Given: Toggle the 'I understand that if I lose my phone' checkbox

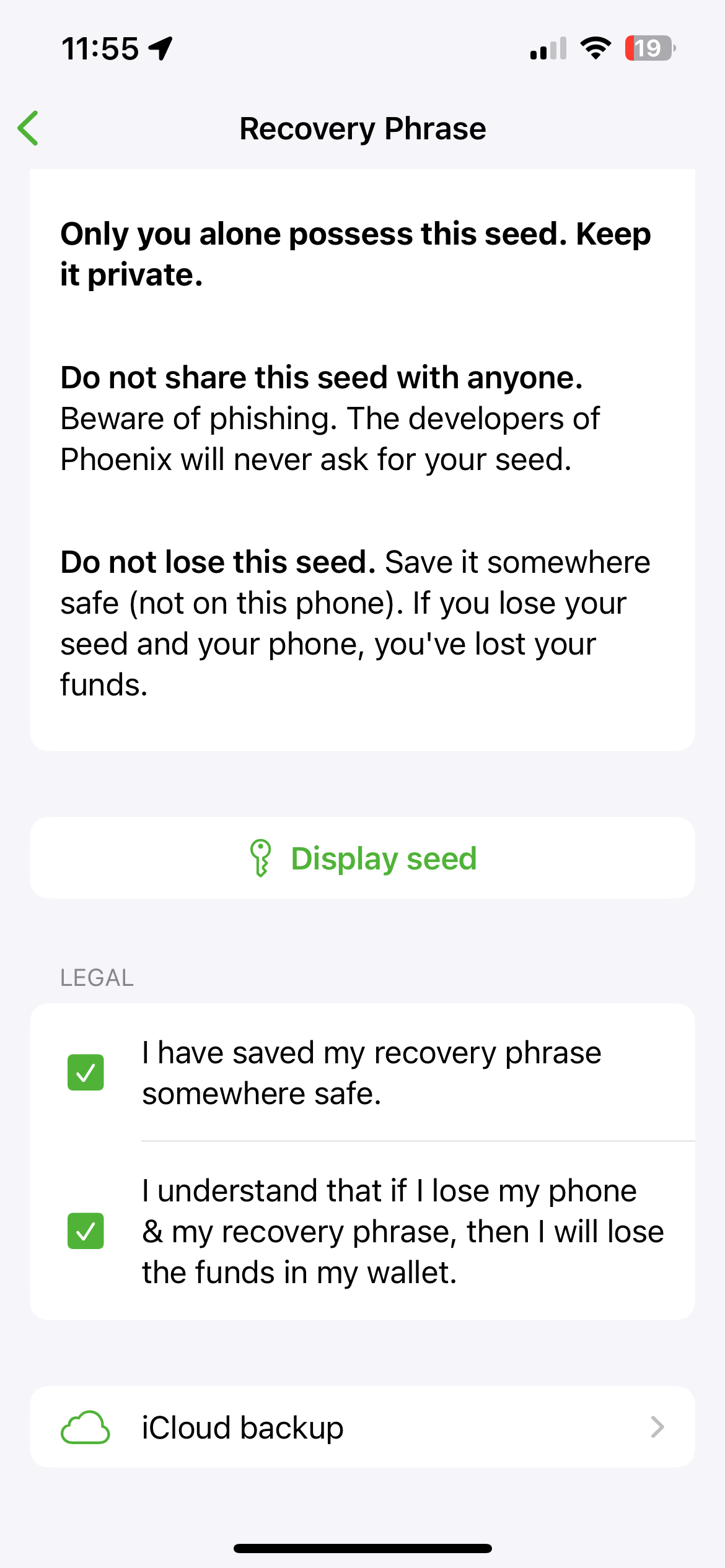Looking at the screenshot, I should click(x=86, y=1231).
